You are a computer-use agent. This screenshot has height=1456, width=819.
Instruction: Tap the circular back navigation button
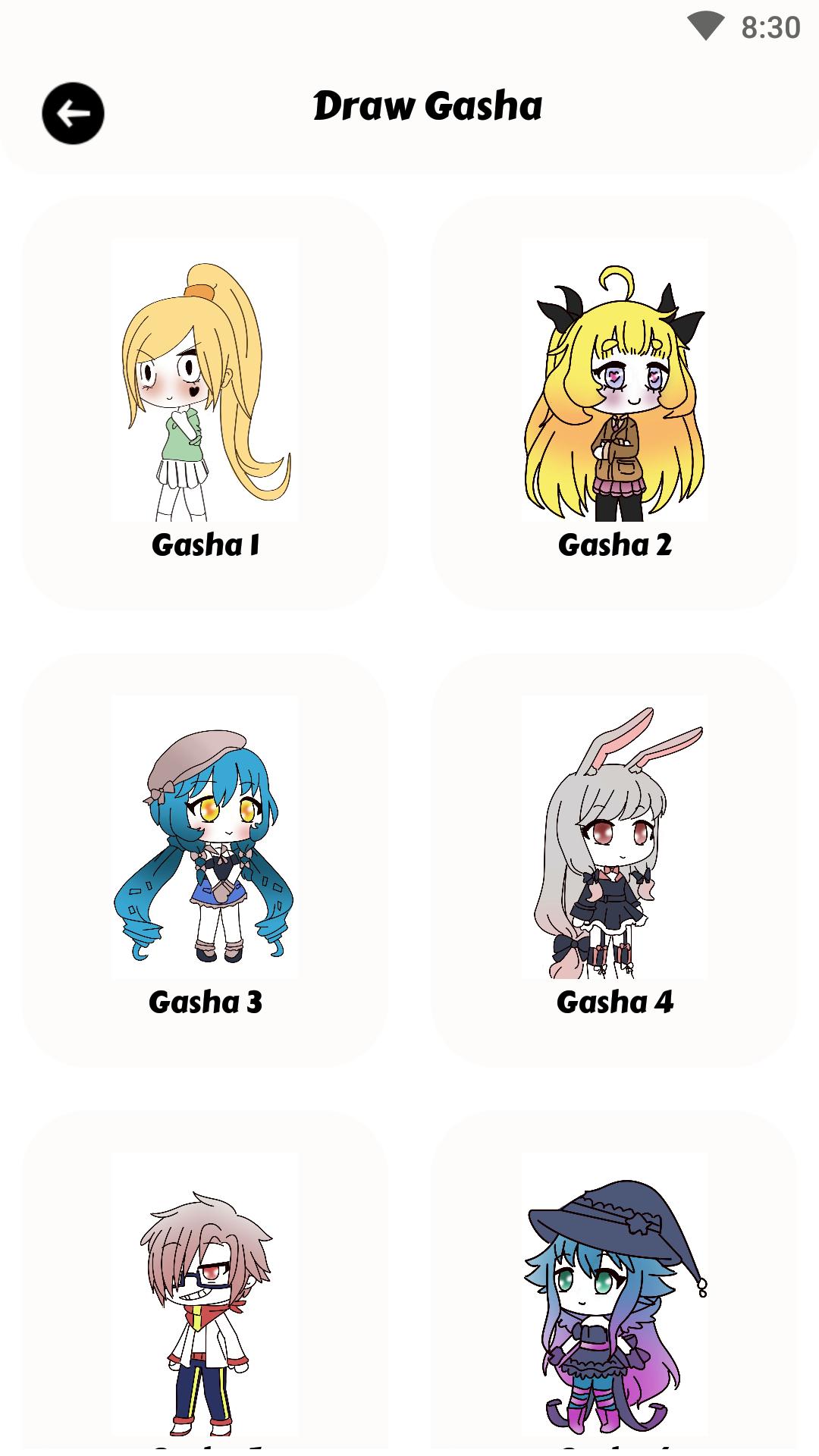(72, 112)
